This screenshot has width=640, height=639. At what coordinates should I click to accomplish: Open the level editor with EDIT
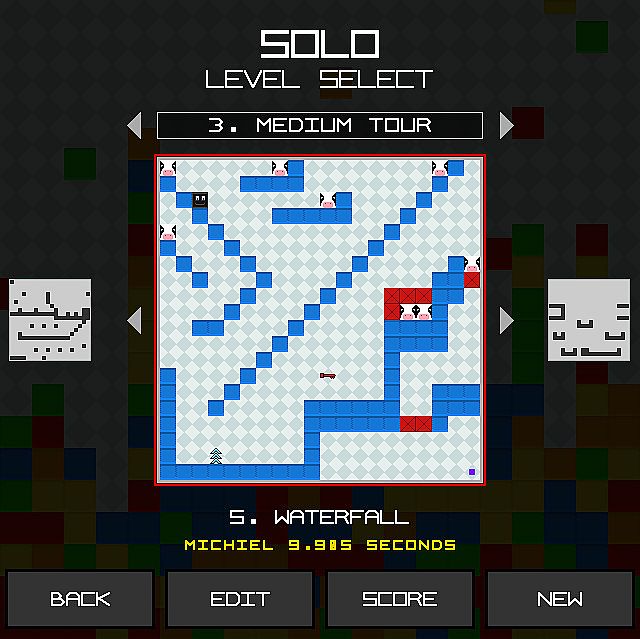[240, 599]
